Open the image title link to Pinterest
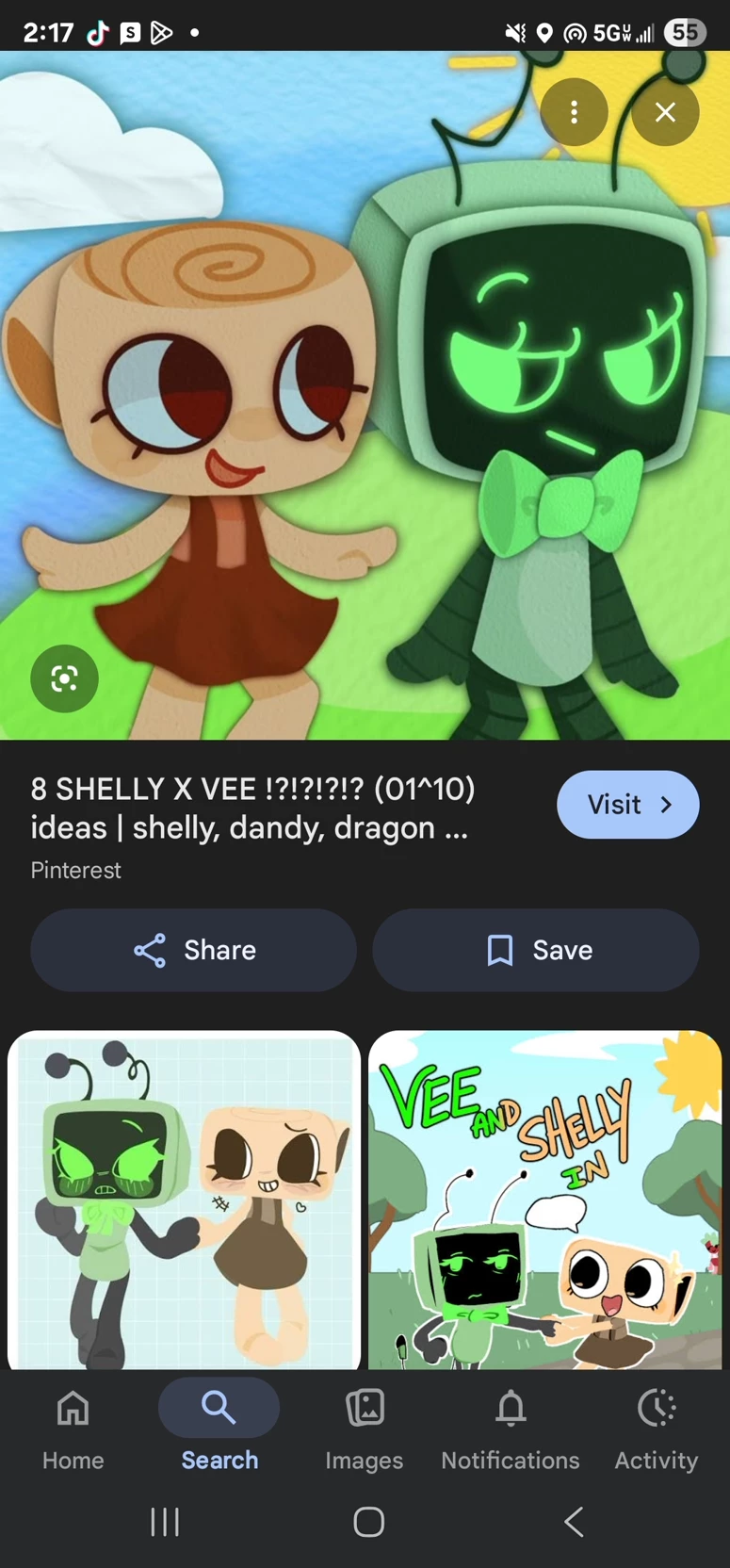Viewport: 730px width, 1568px height. tap(252, 808)
